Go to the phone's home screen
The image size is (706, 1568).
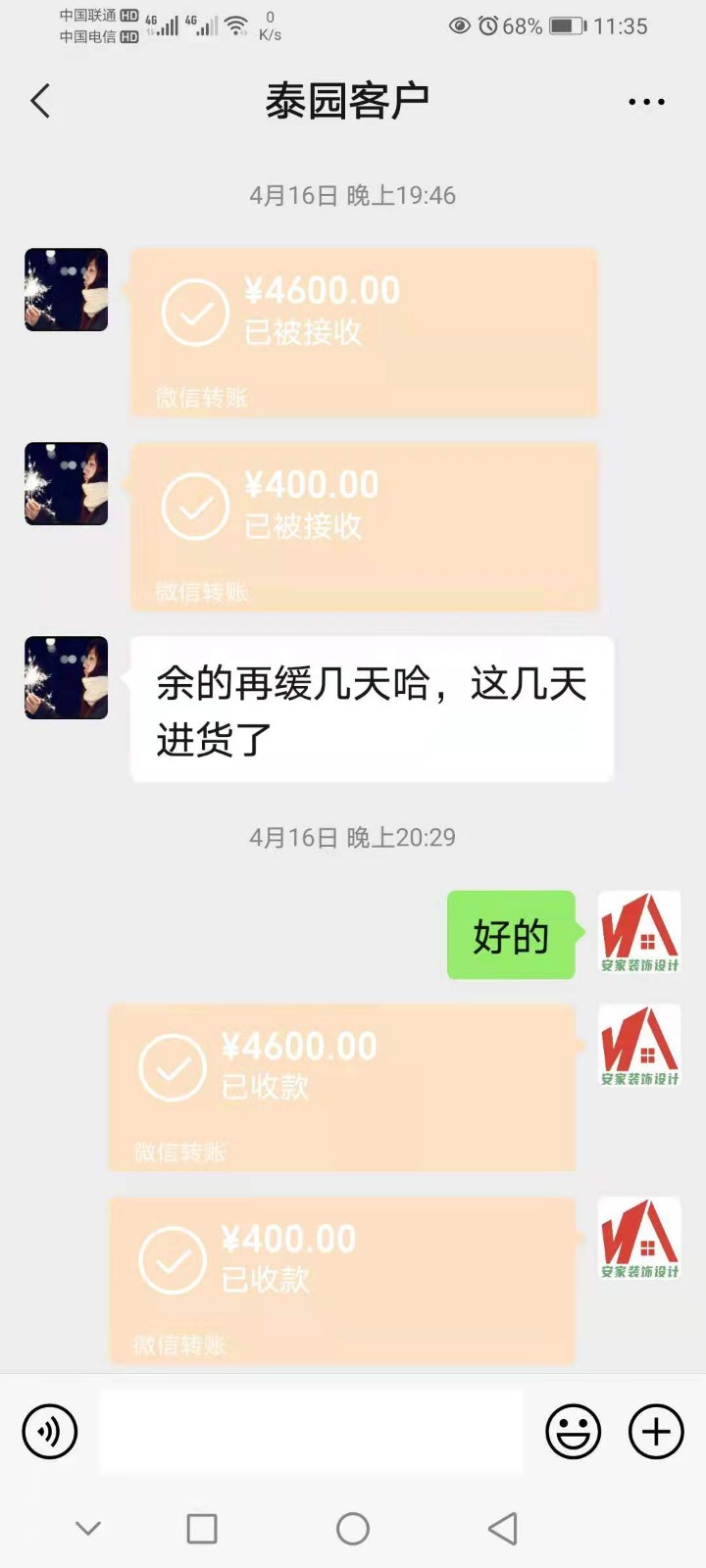[353, 1529]
